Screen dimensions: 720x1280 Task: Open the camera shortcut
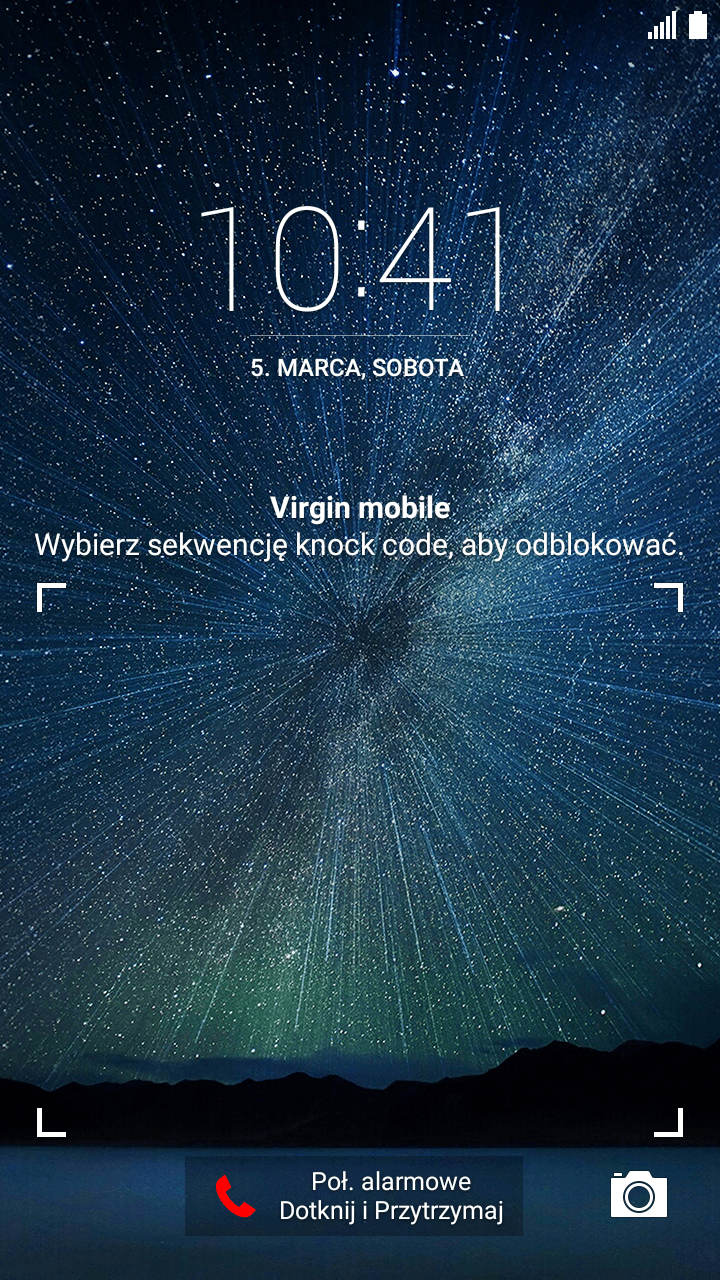[x=638, y=1194]
